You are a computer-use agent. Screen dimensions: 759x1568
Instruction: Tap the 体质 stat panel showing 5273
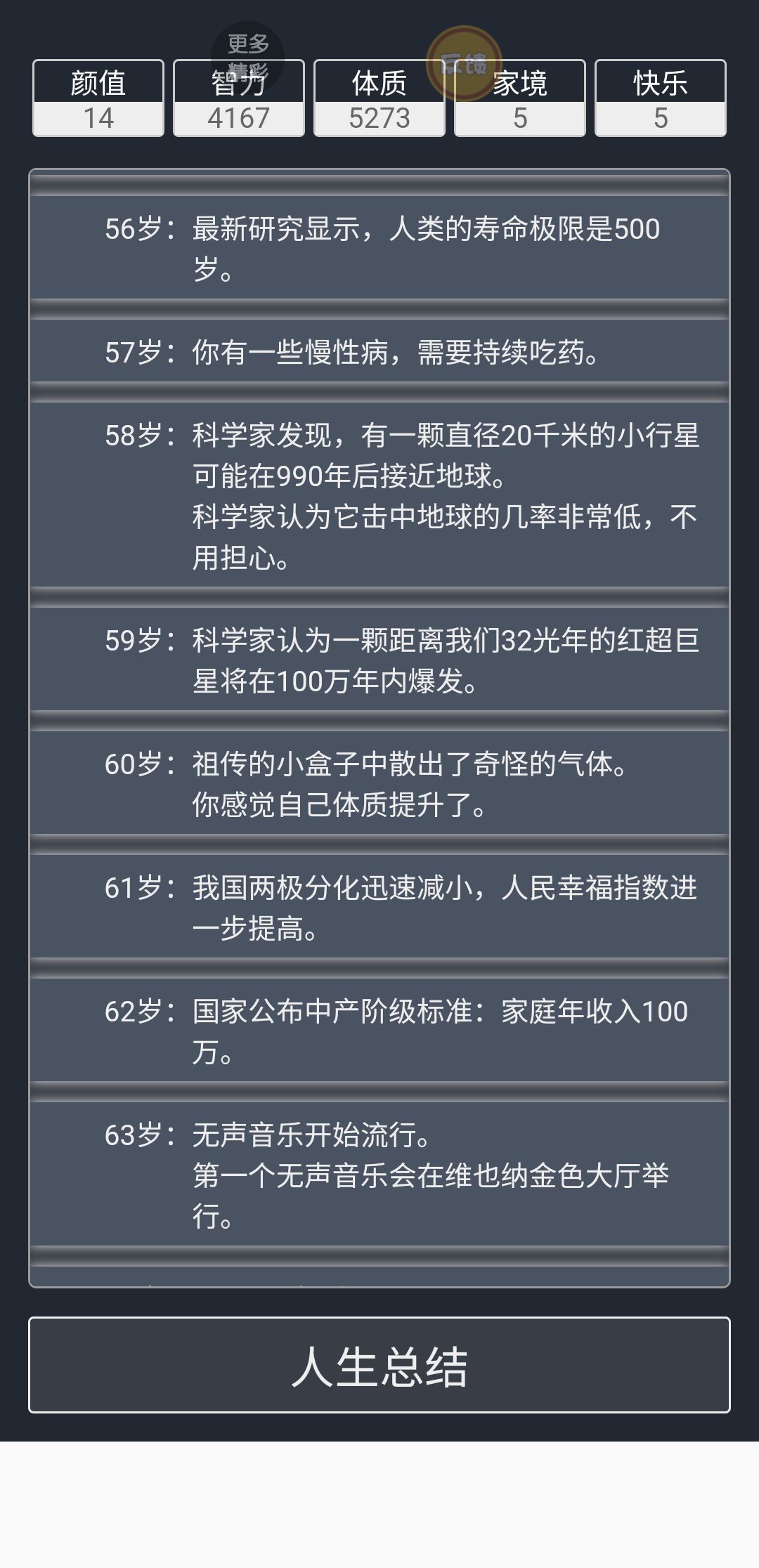(379, 98)
